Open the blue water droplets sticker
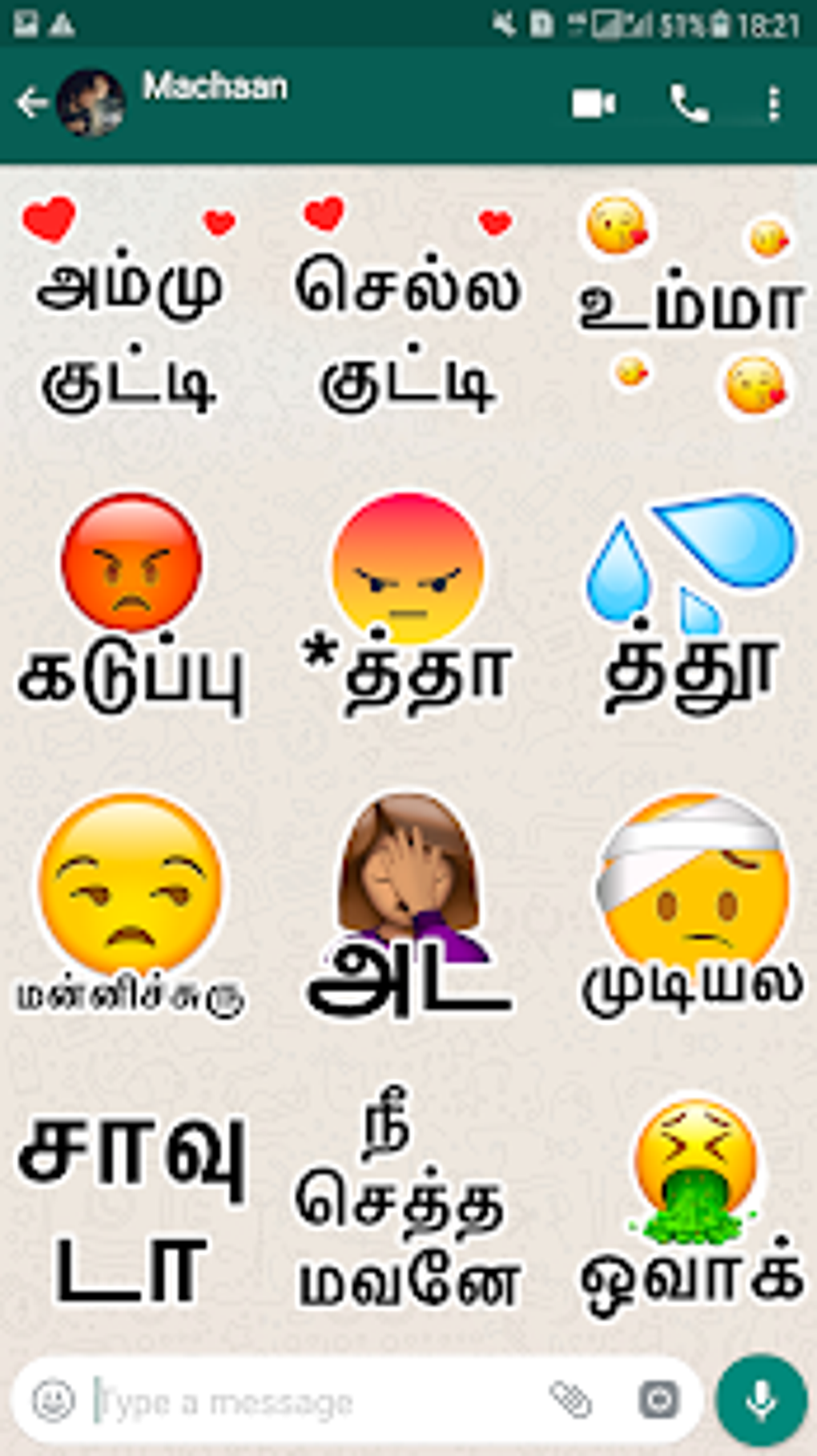This screenshot has width=817, height=1456. coord(690,603)
